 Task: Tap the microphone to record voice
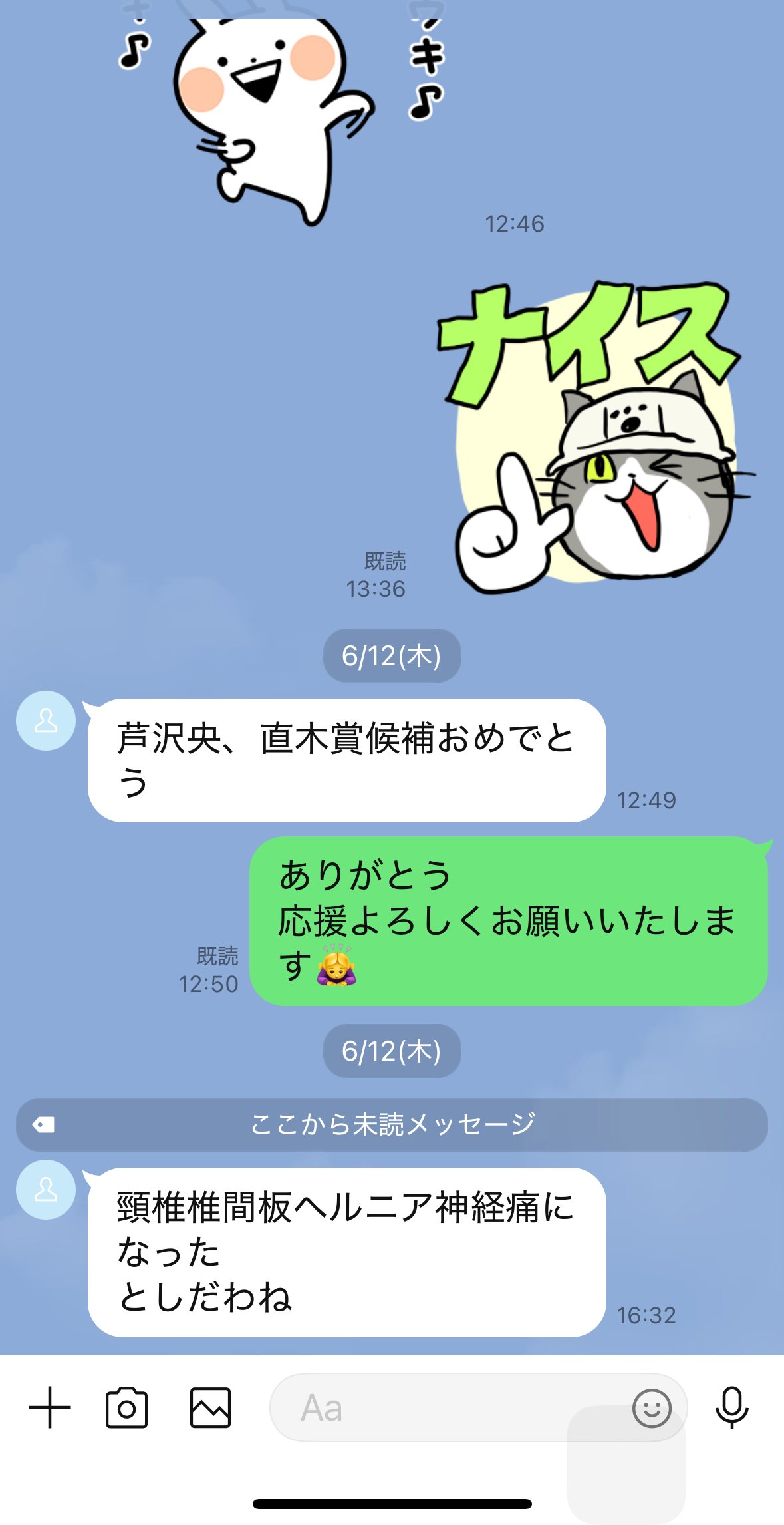pyautogui.click(x=731, y=1408)
